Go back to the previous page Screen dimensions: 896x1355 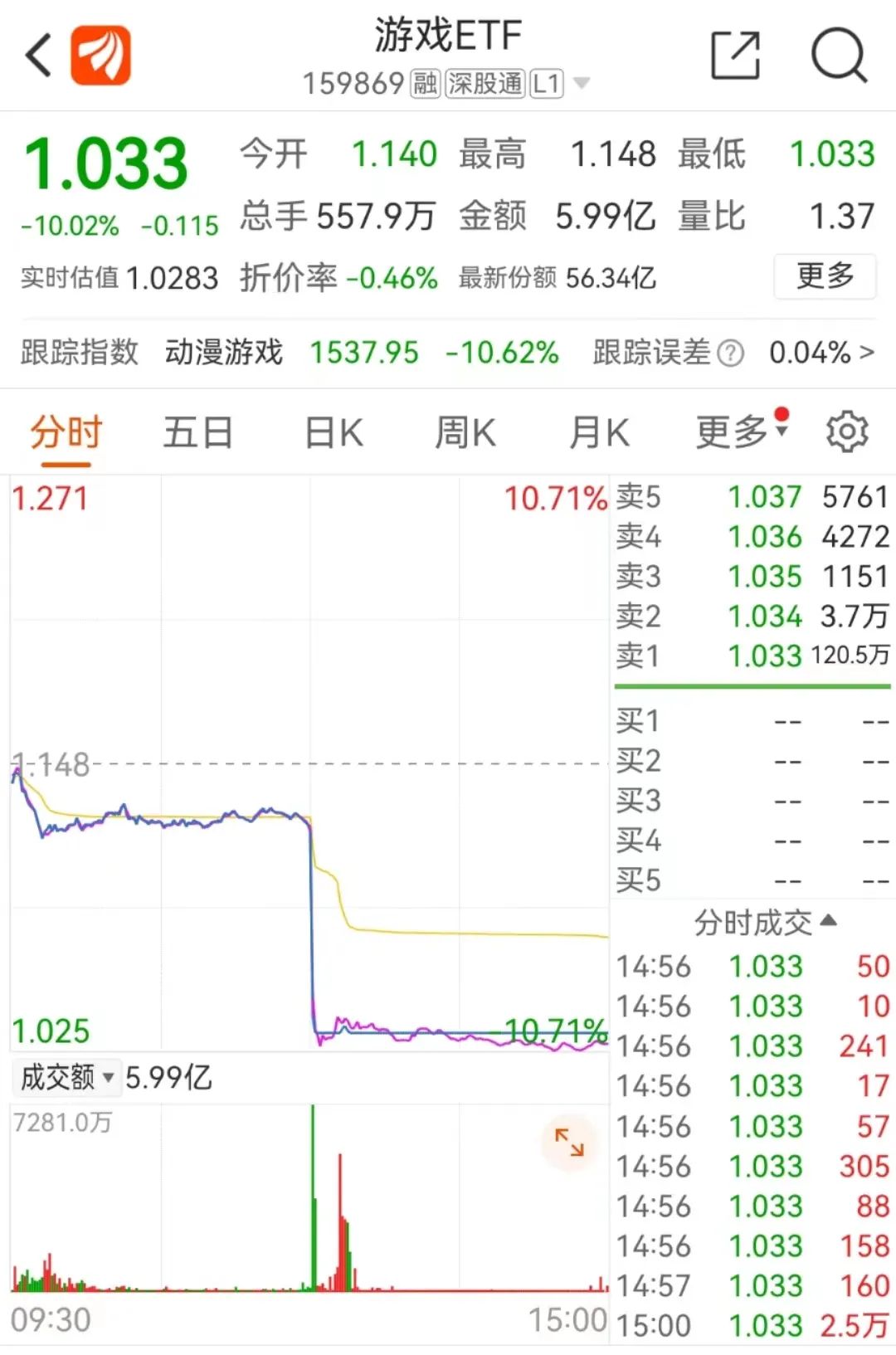click(39, 56)
